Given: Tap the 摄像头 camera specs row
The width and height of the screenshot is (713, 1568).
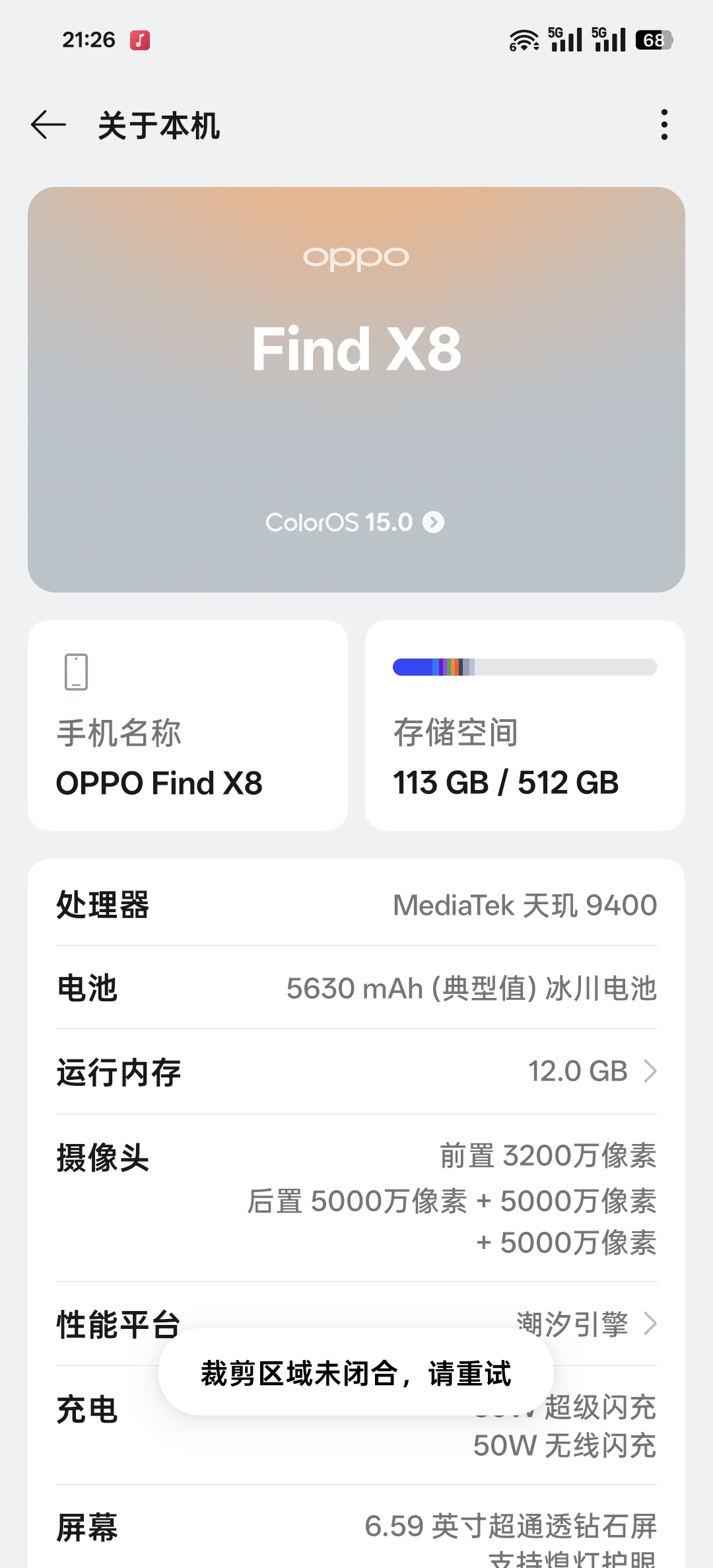Looking at the screenshot, I should [x=356, y=1199].
